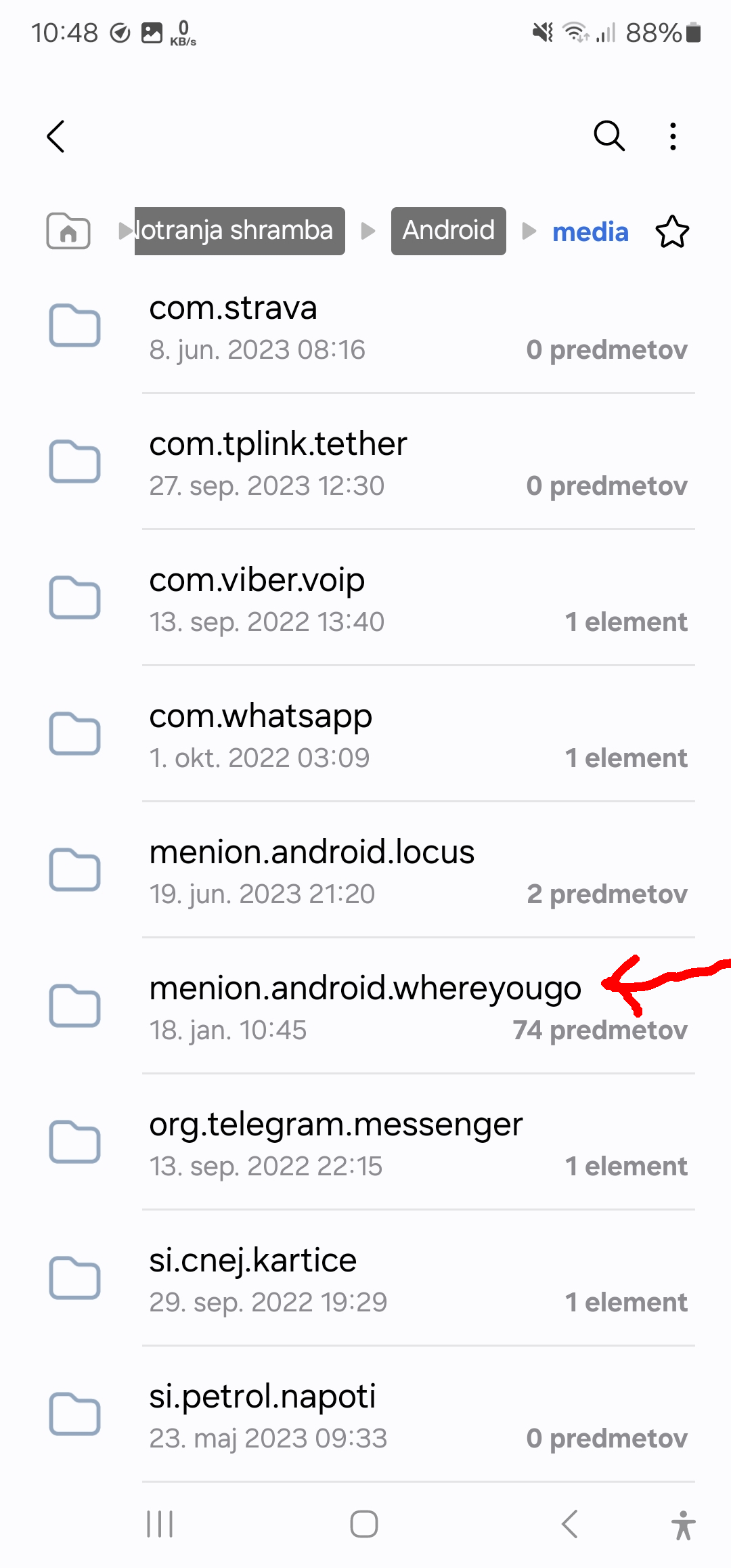Add media folder to favorites star
Image resolution: width=731 pixels, height=1568 pixels.
(672, 232)
